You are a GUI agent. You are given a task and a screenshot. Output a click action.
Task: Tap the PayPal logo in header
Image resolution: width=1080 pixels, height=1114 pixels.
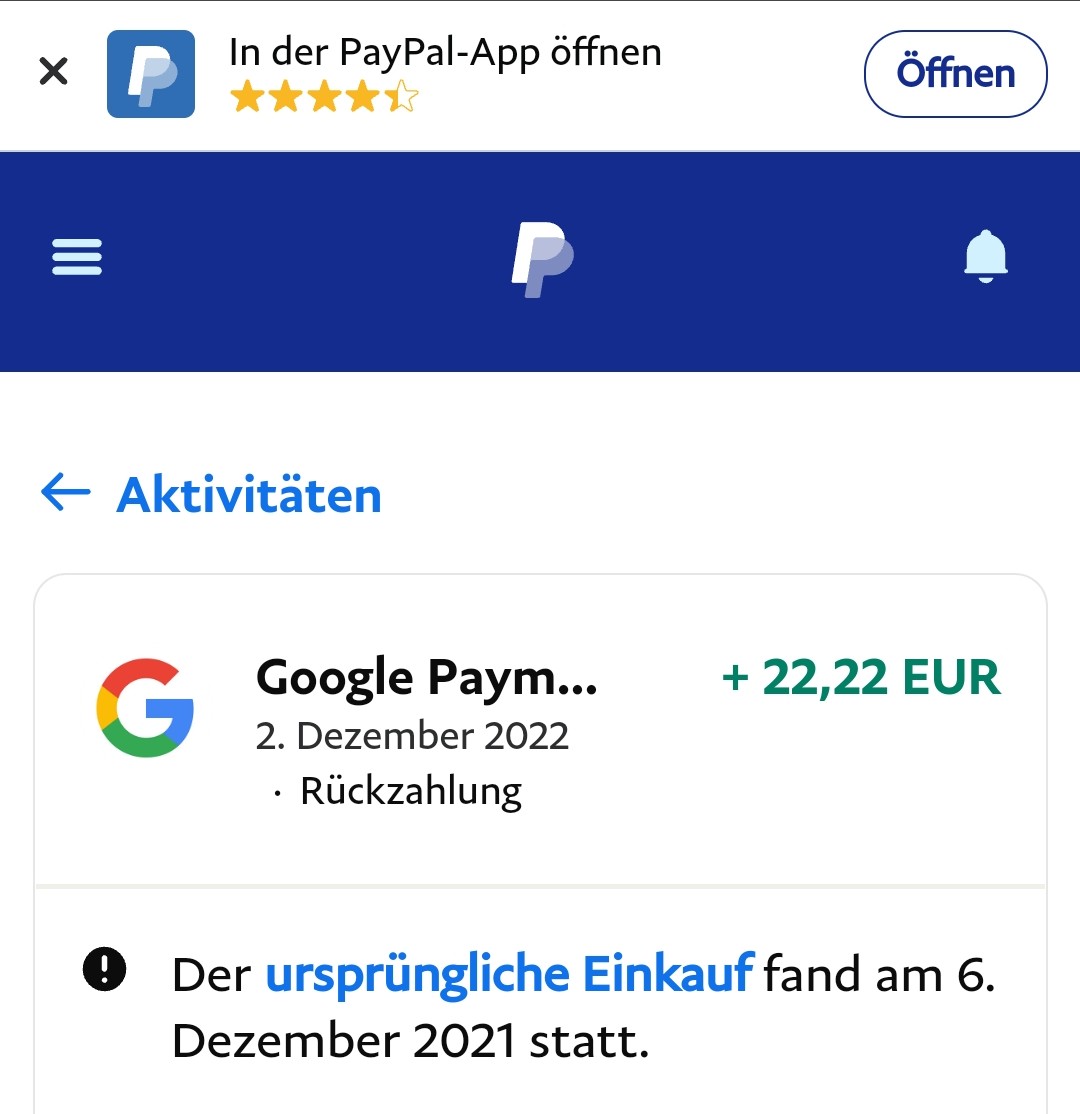(541, 259)
